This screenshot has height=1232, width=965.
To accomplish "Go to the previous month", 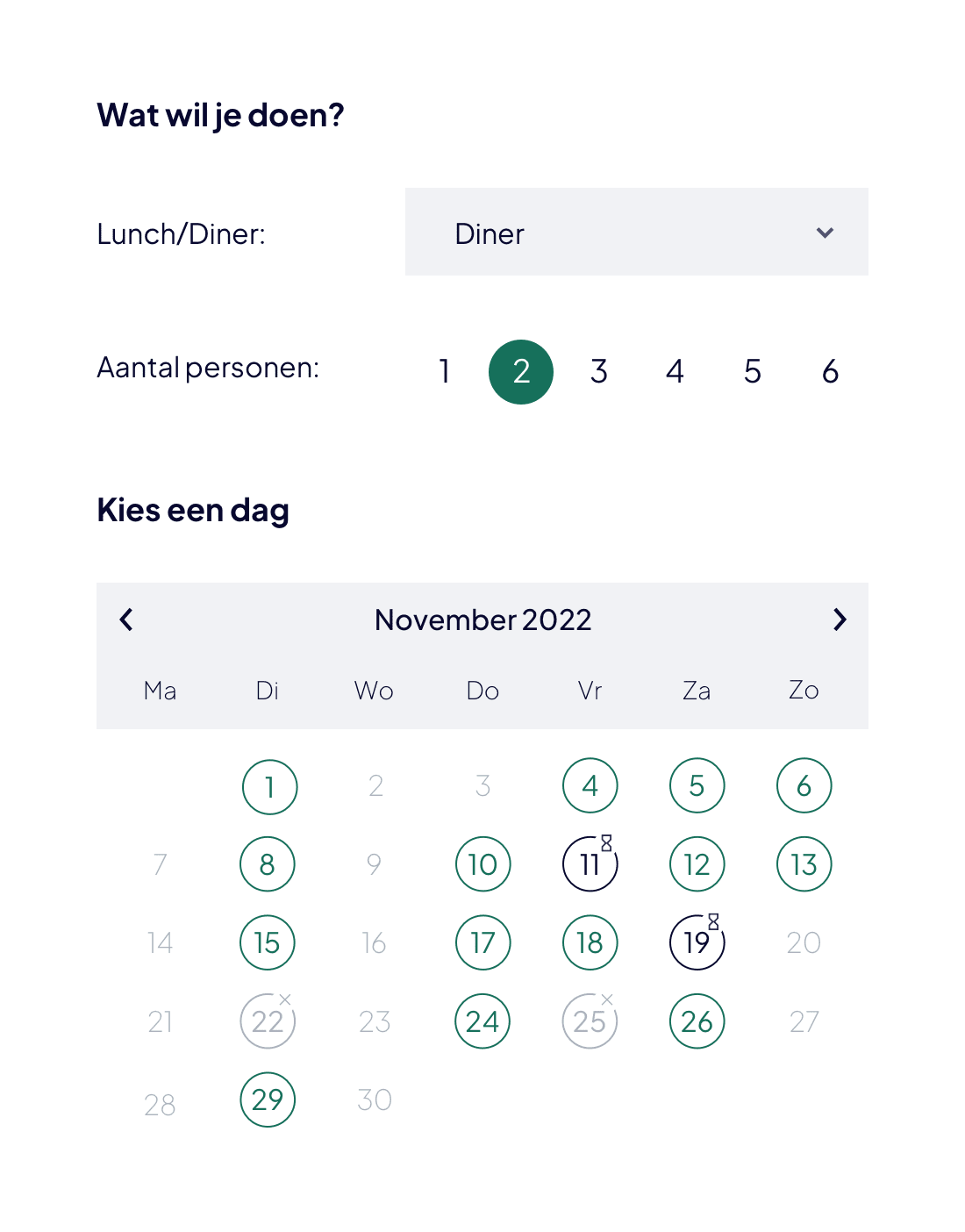I will tap(126, 620).
